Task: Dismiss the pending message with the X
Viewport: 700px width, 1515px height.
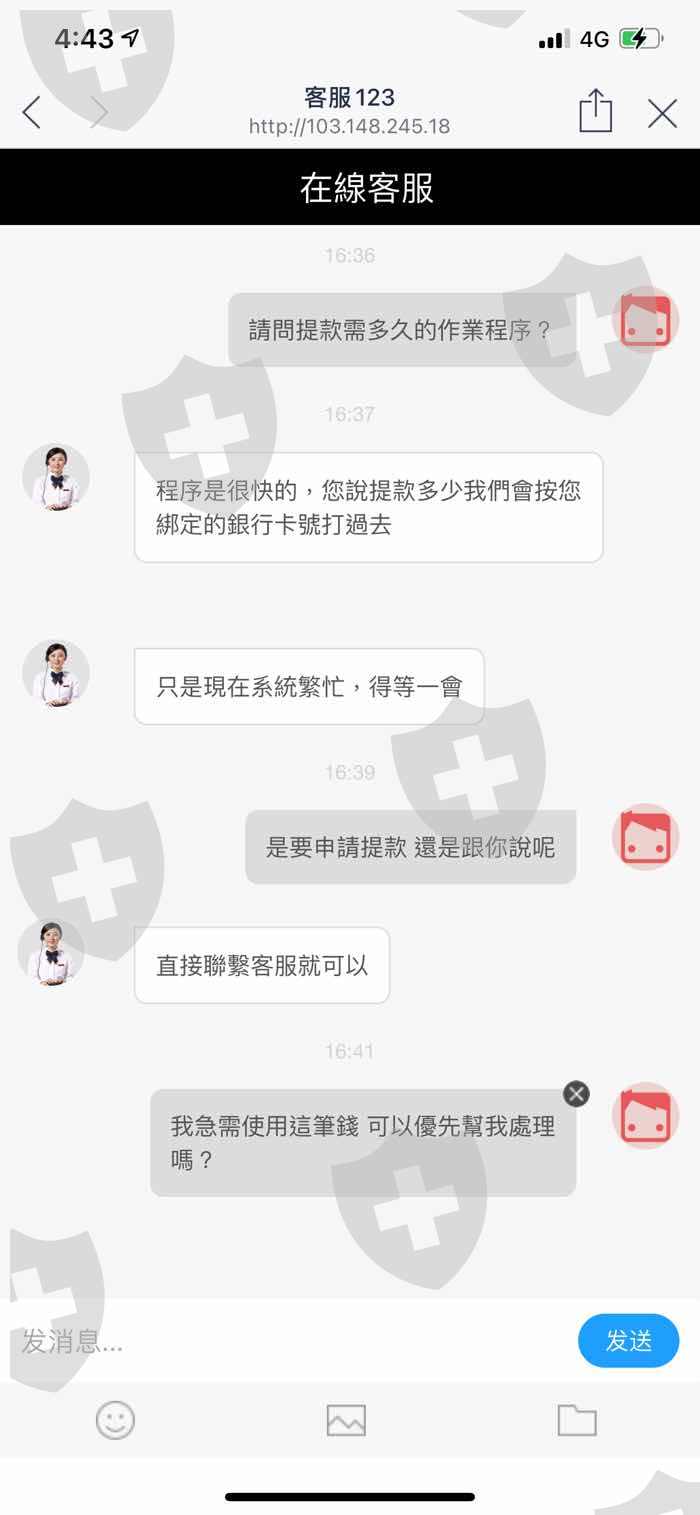Action: 576,1094
